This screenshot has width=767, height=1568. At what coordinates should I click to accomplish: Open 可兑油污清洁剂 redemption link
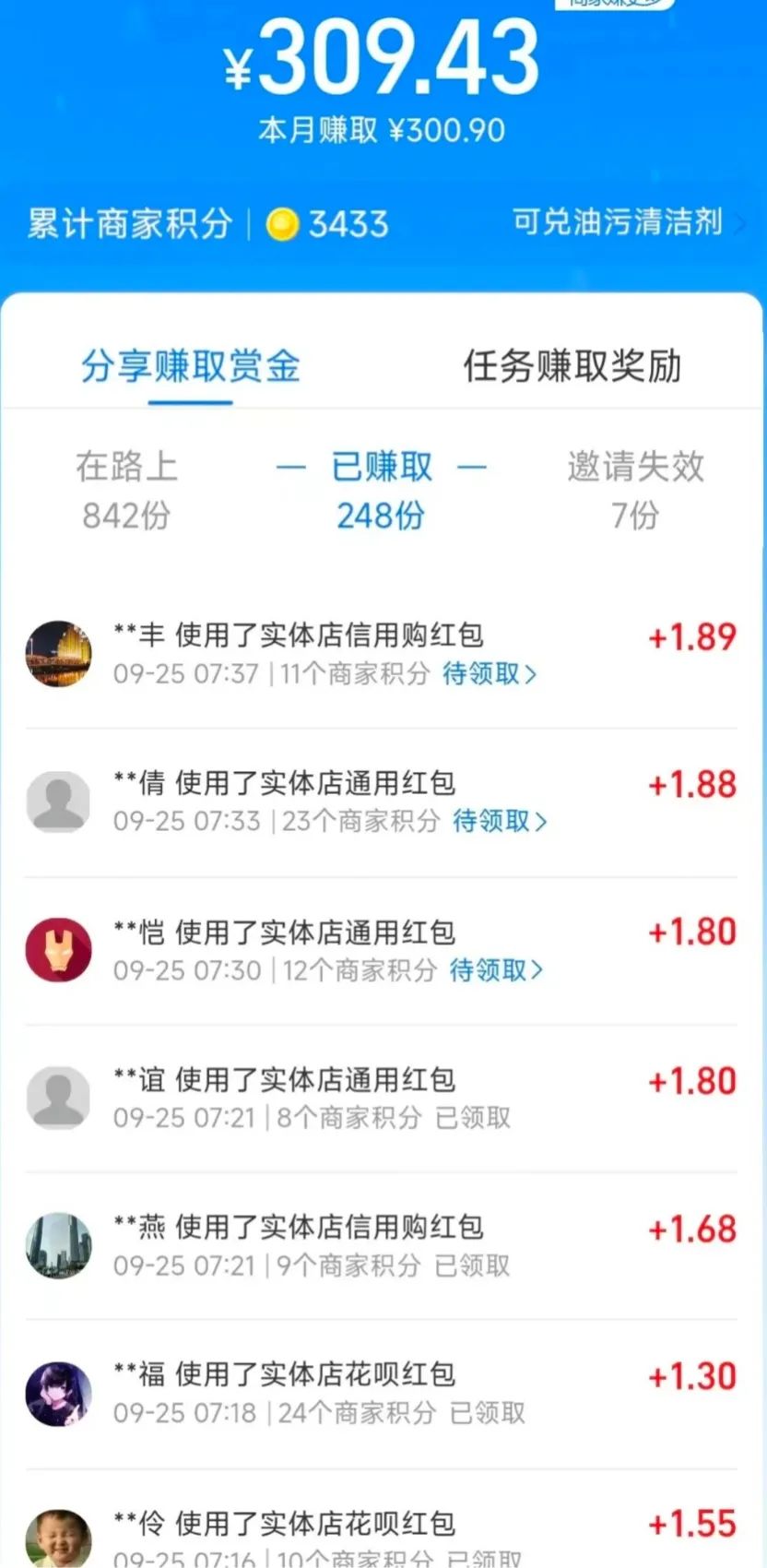point(627,222)
